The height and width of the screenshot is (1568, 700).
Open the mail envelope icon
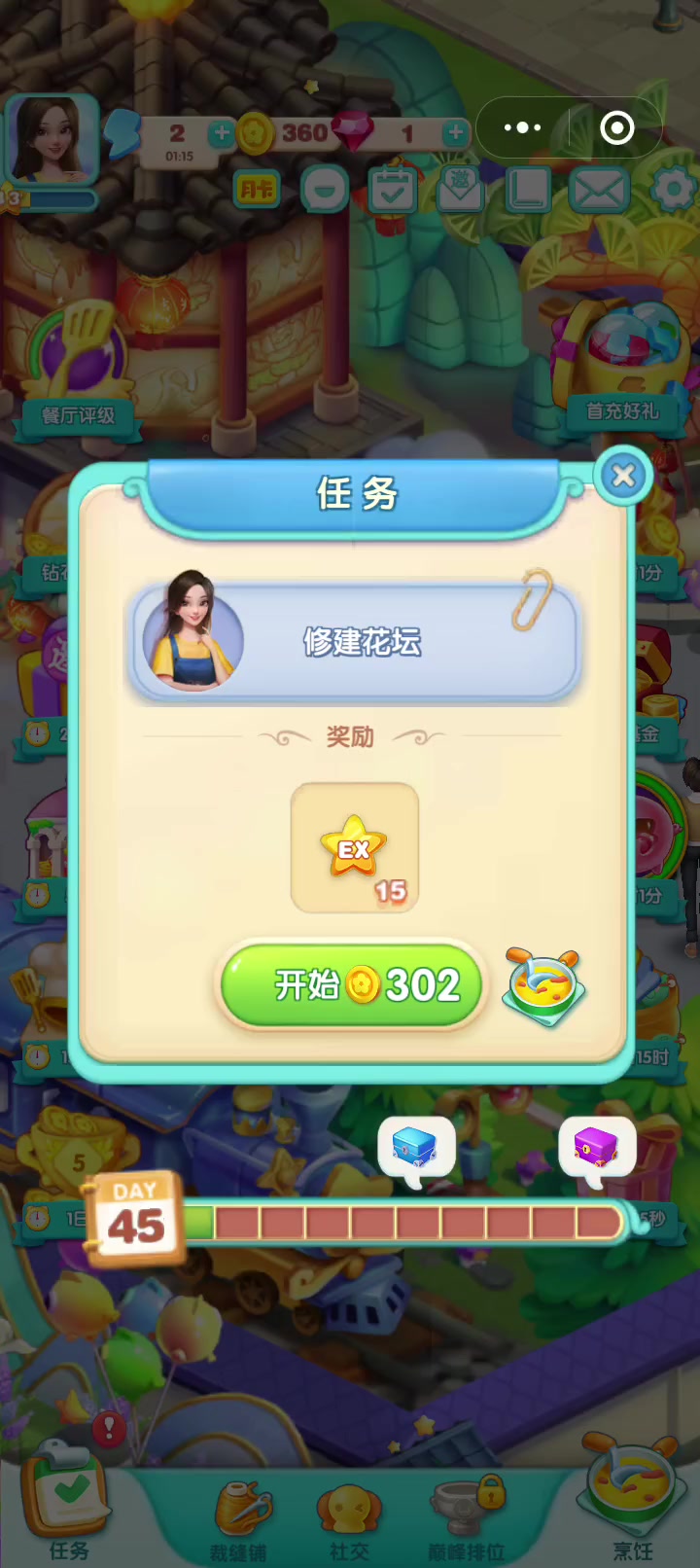(x=598, y=190)
